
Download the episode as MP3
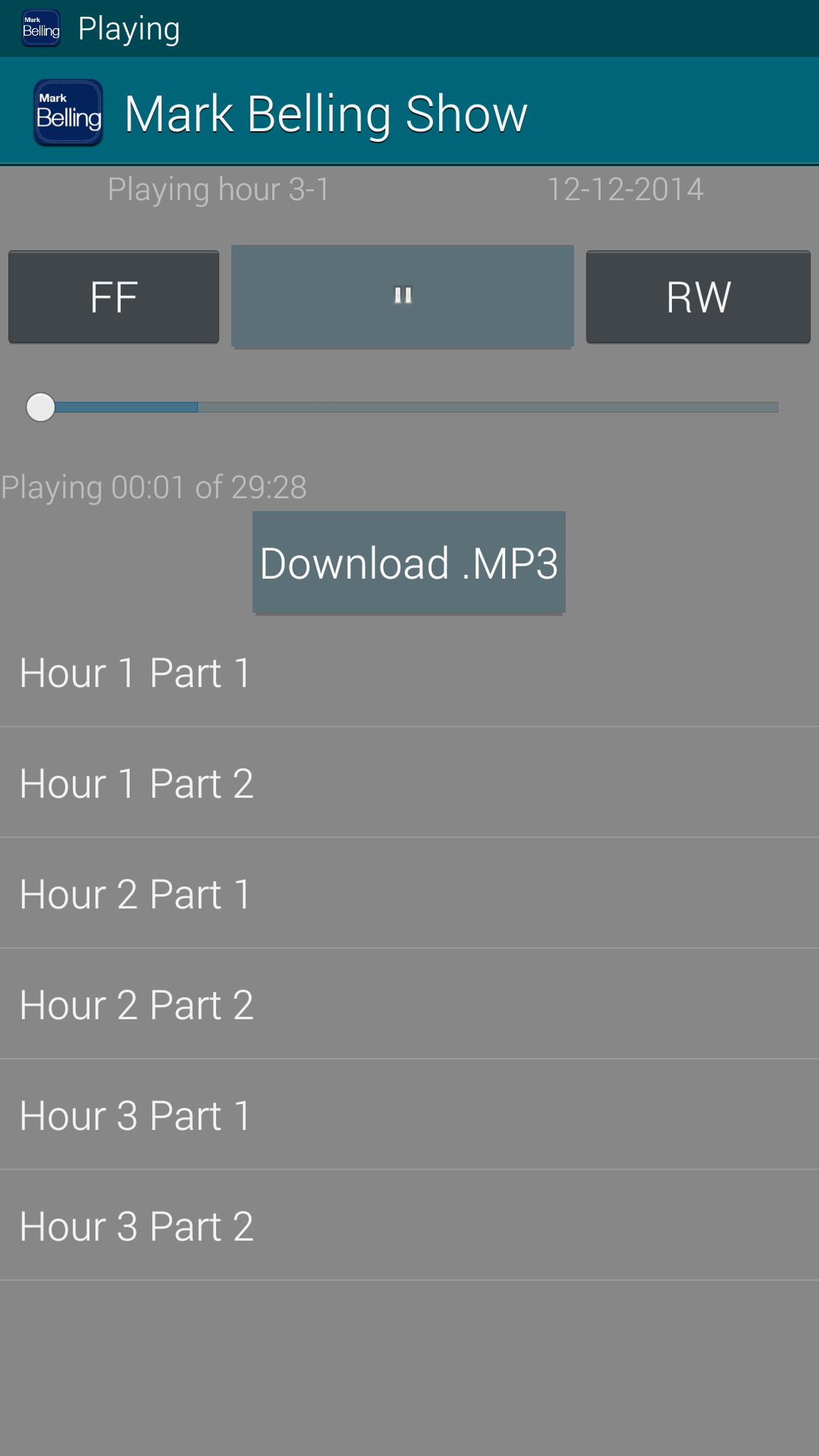(409, 561)
